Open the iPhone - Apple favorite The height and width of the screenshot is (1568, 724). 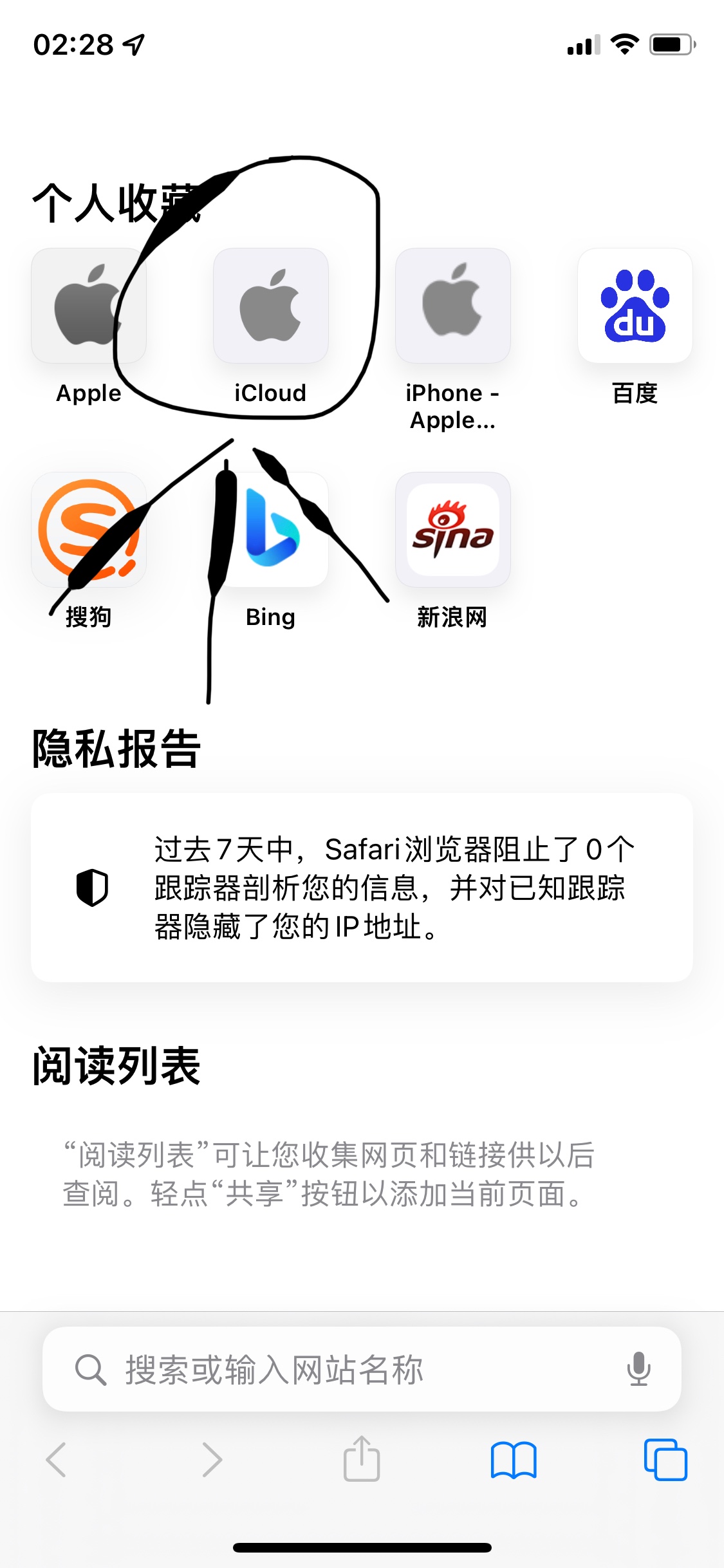[452, 306]
